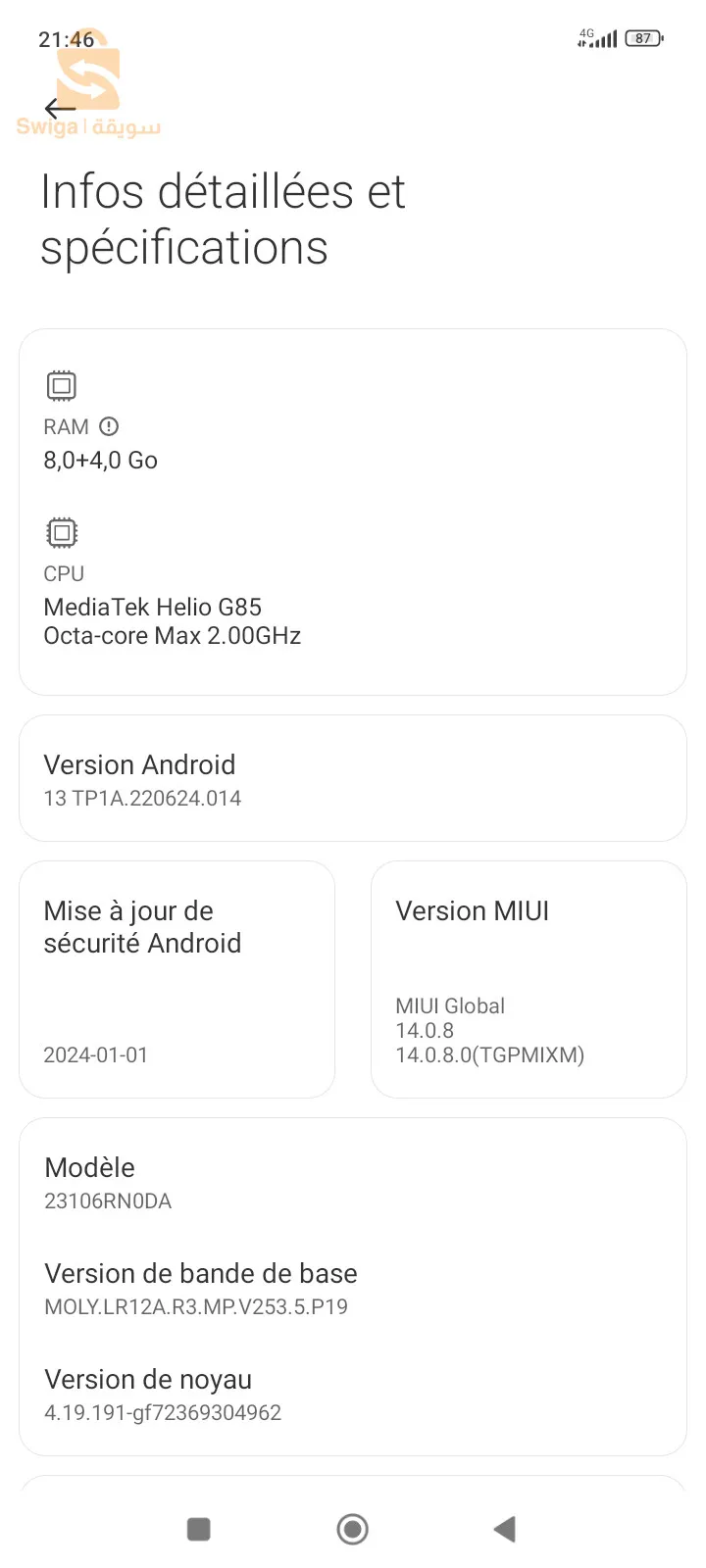This screenshot has width=706, height=1568.
Task: Go to the home screen via navigation bar
Action: click(x=352, y=1529)
